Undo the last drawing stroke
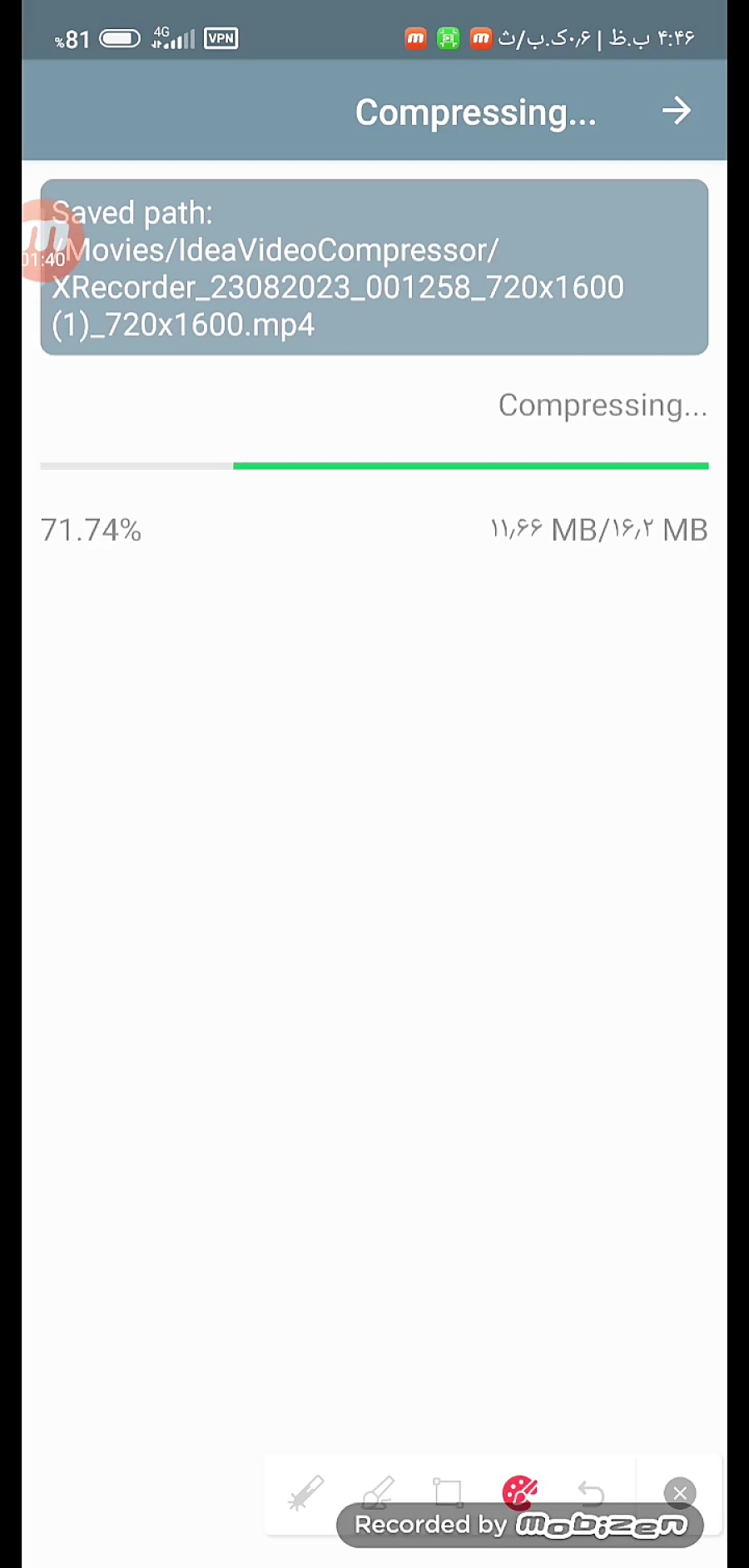 [591, 1493]
